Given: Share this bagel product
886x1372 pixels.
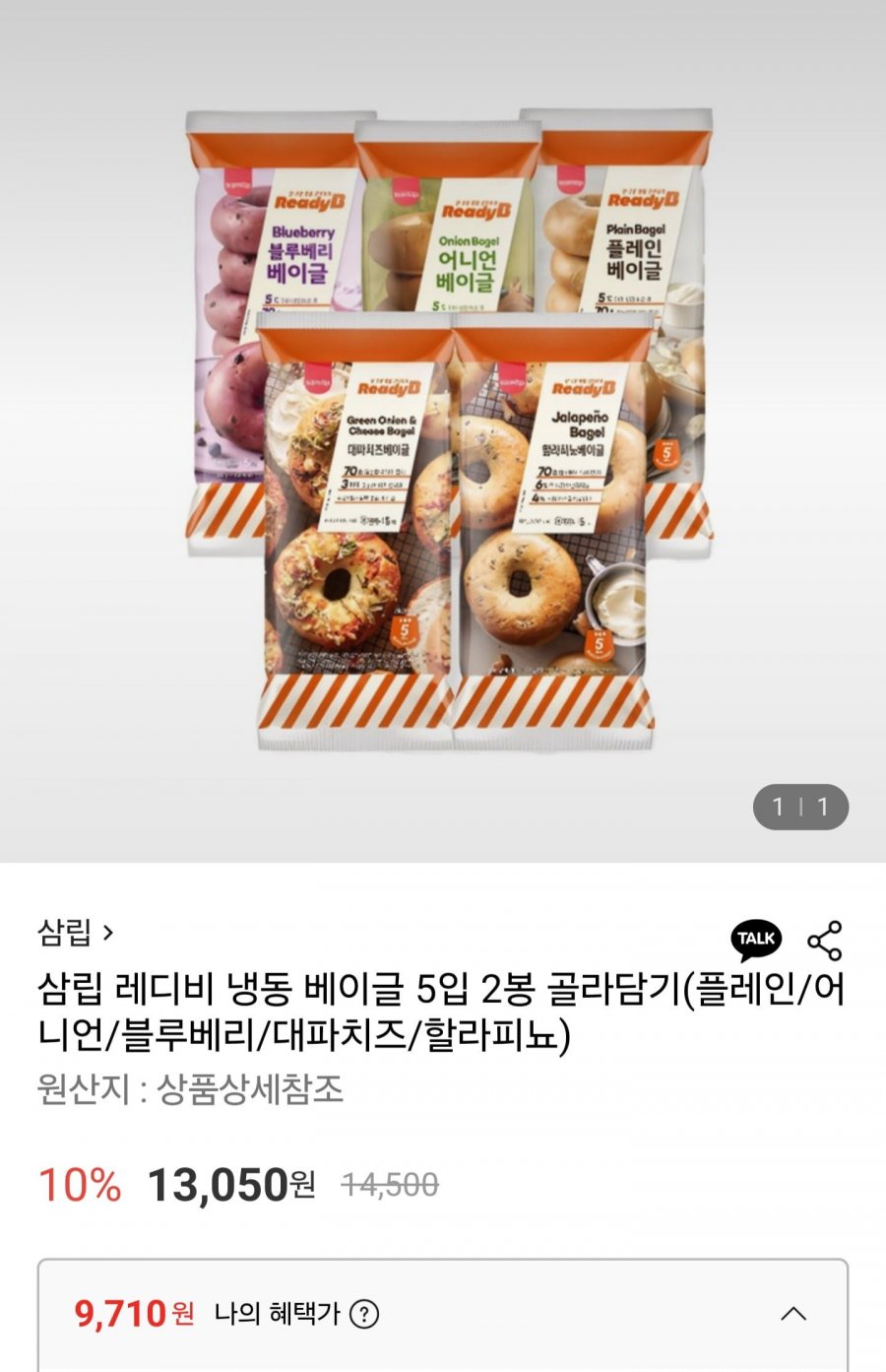Looking at the screenshot, I should 824,941.
